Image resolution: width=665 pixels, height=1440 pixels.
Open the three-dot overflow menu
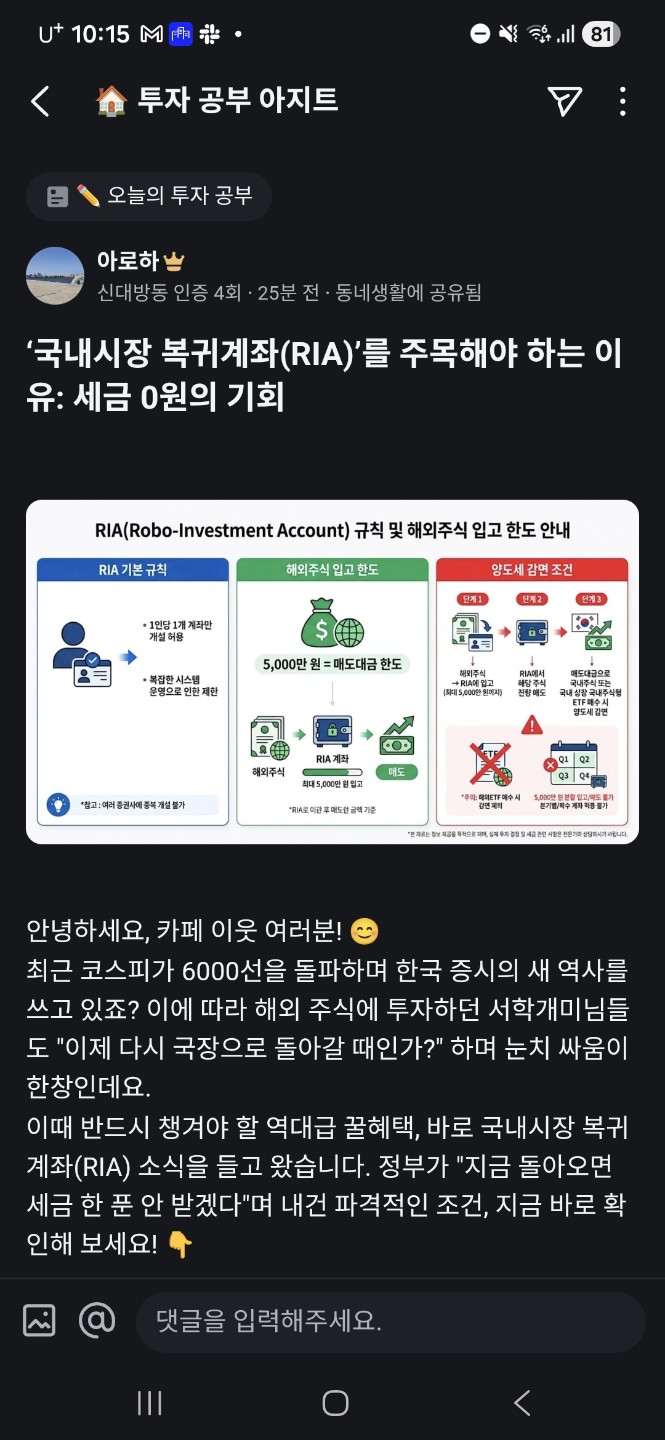click(x=623, y=101)
